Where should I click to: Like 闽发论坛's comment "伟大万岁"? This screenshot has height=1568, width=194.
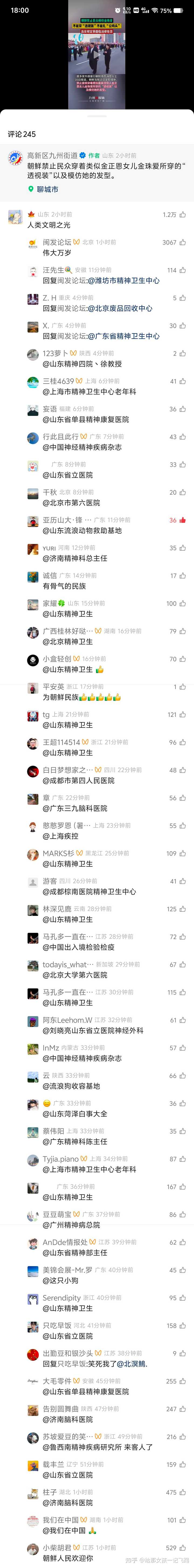point(182,242)
